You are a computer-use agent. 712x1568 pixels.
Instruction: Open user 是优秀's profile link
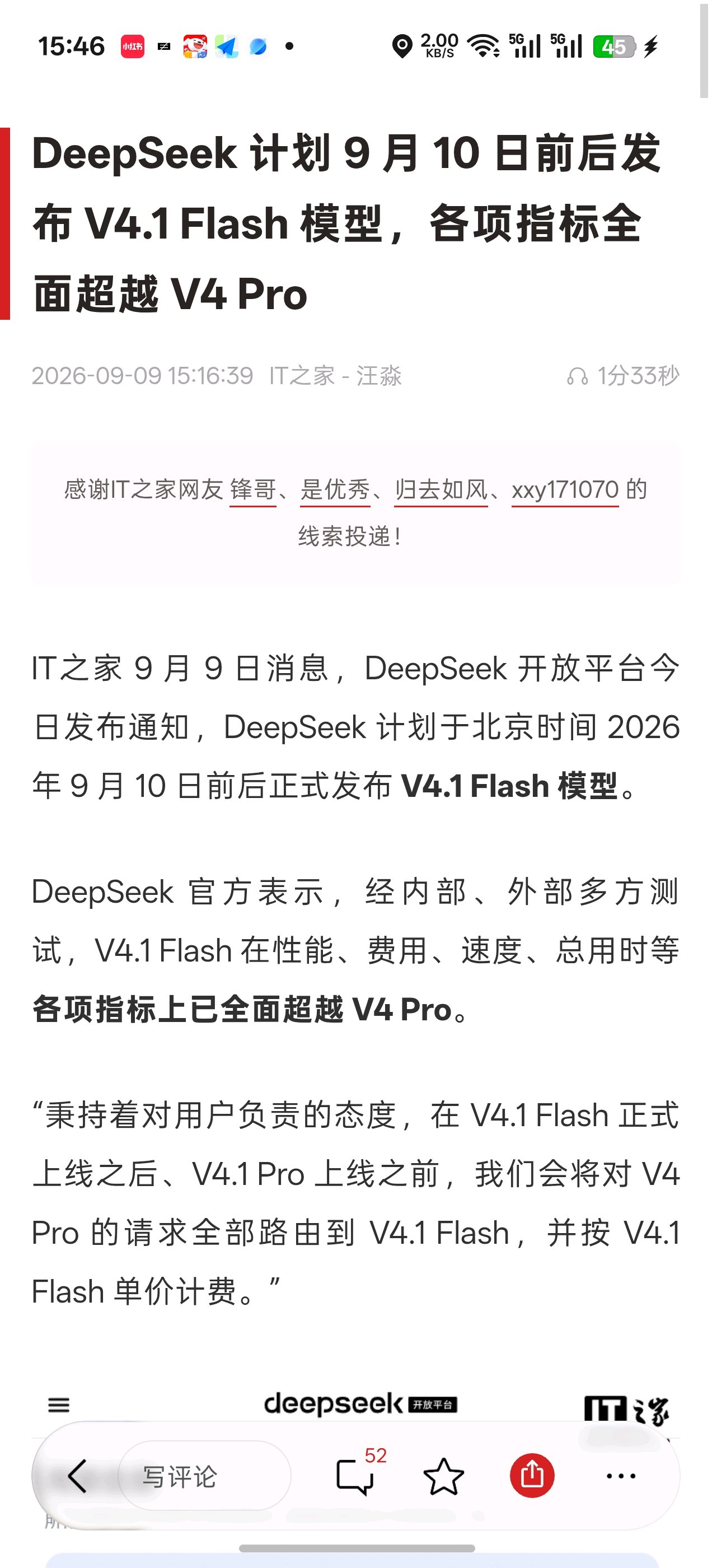[335, 490]
